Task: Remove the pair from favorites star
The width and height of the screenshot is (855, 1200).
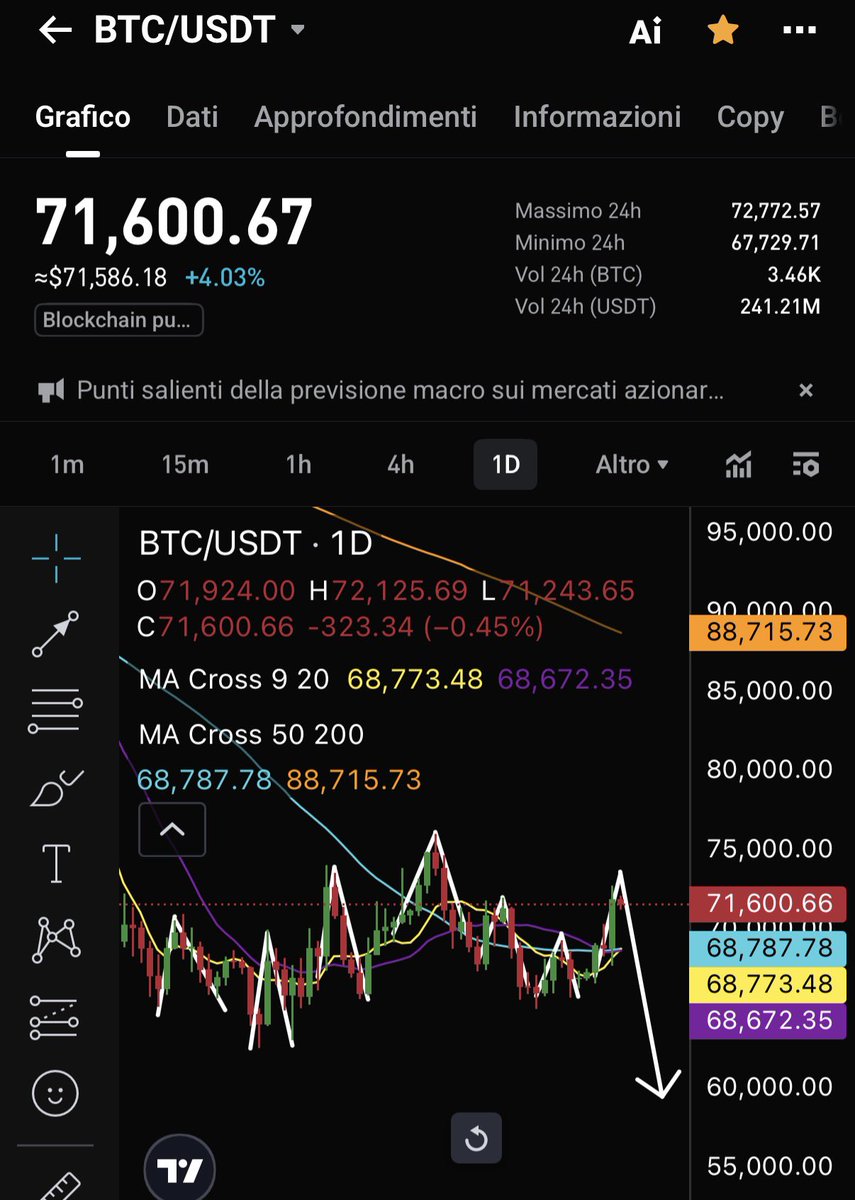Action: pos(722,31)
